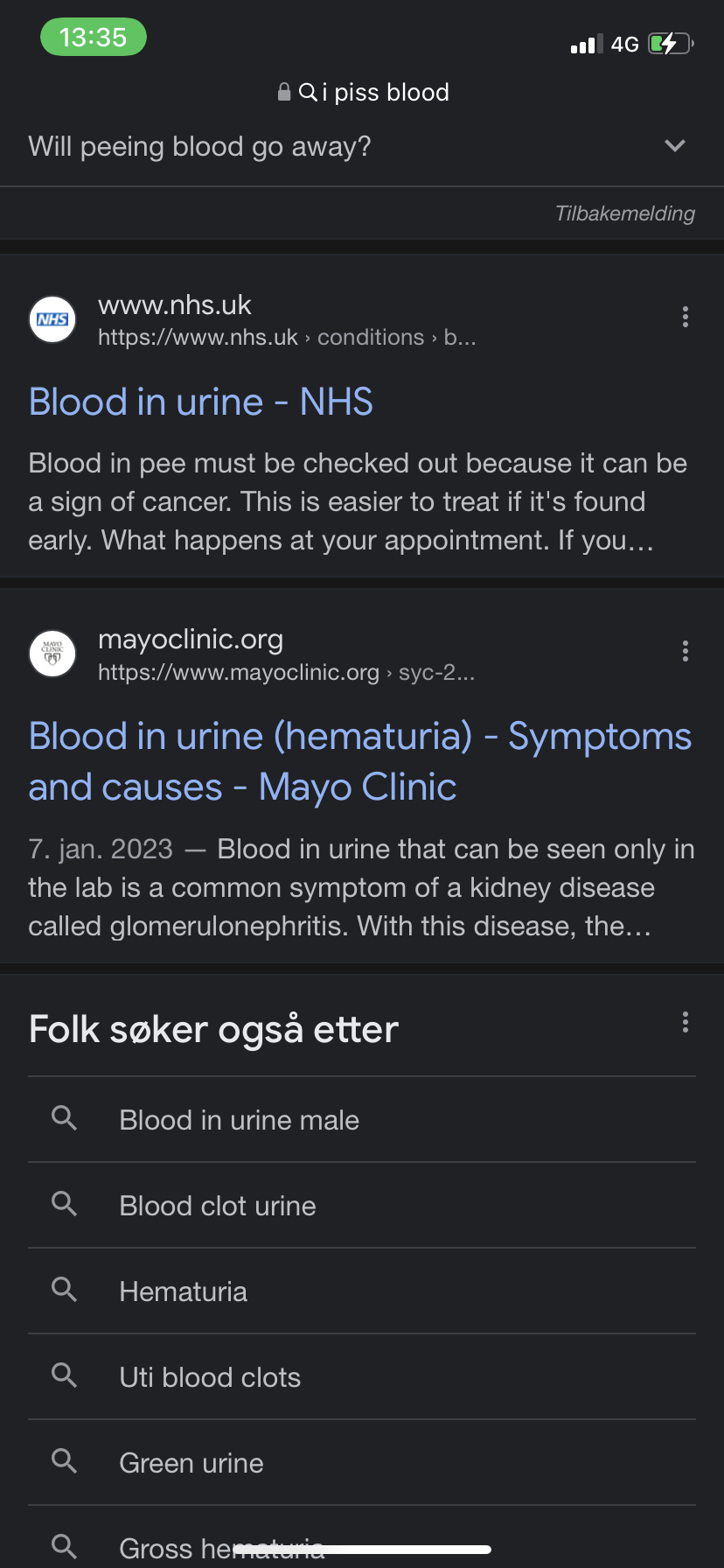Expand the 'Will peeing blood go away?' question
The width and height of the screenshot is (724, 1568).
tap(362, 146)
